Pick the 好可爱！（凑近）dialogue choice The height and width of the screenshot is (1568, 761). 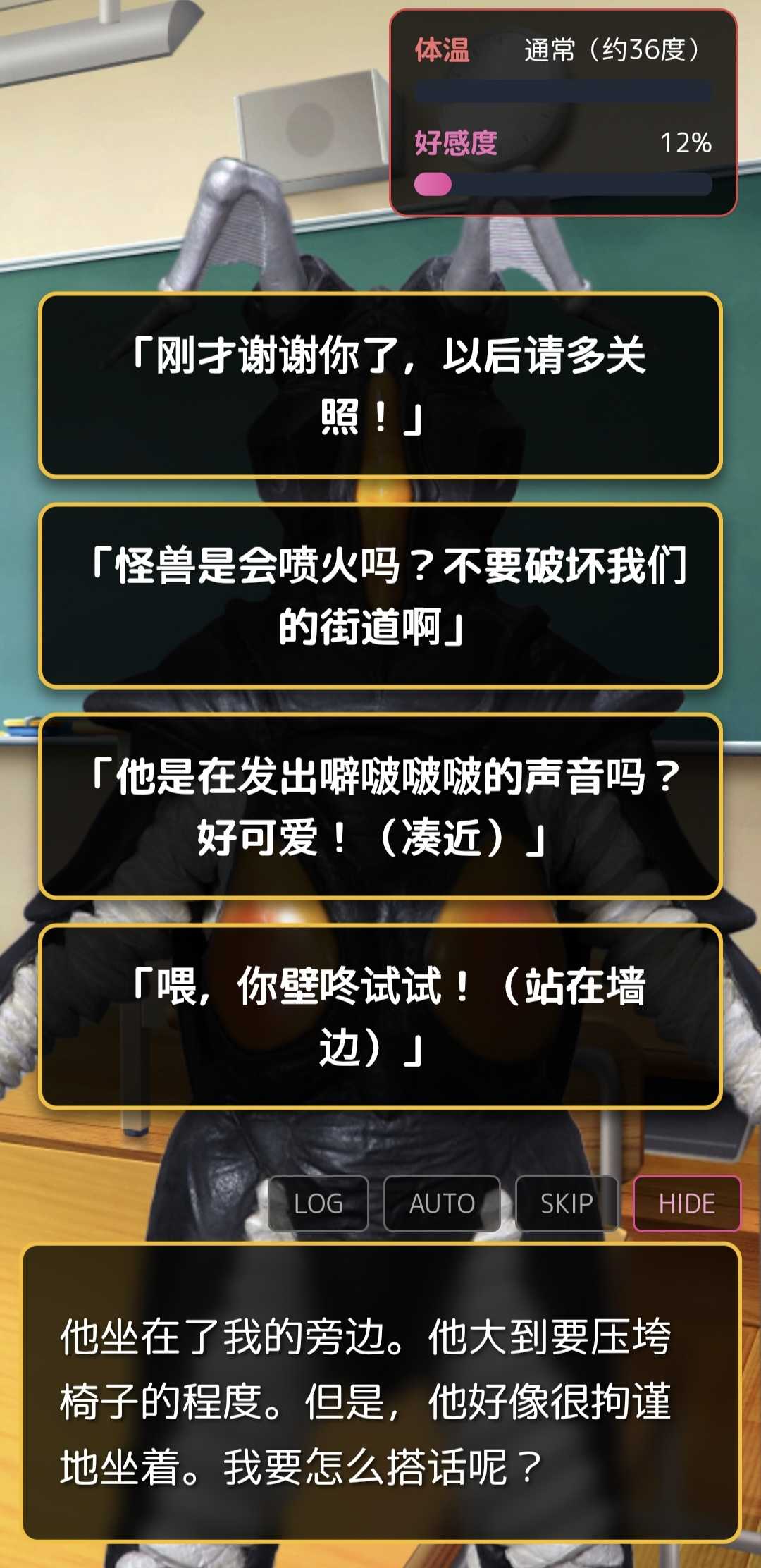(x=380, y=806)
